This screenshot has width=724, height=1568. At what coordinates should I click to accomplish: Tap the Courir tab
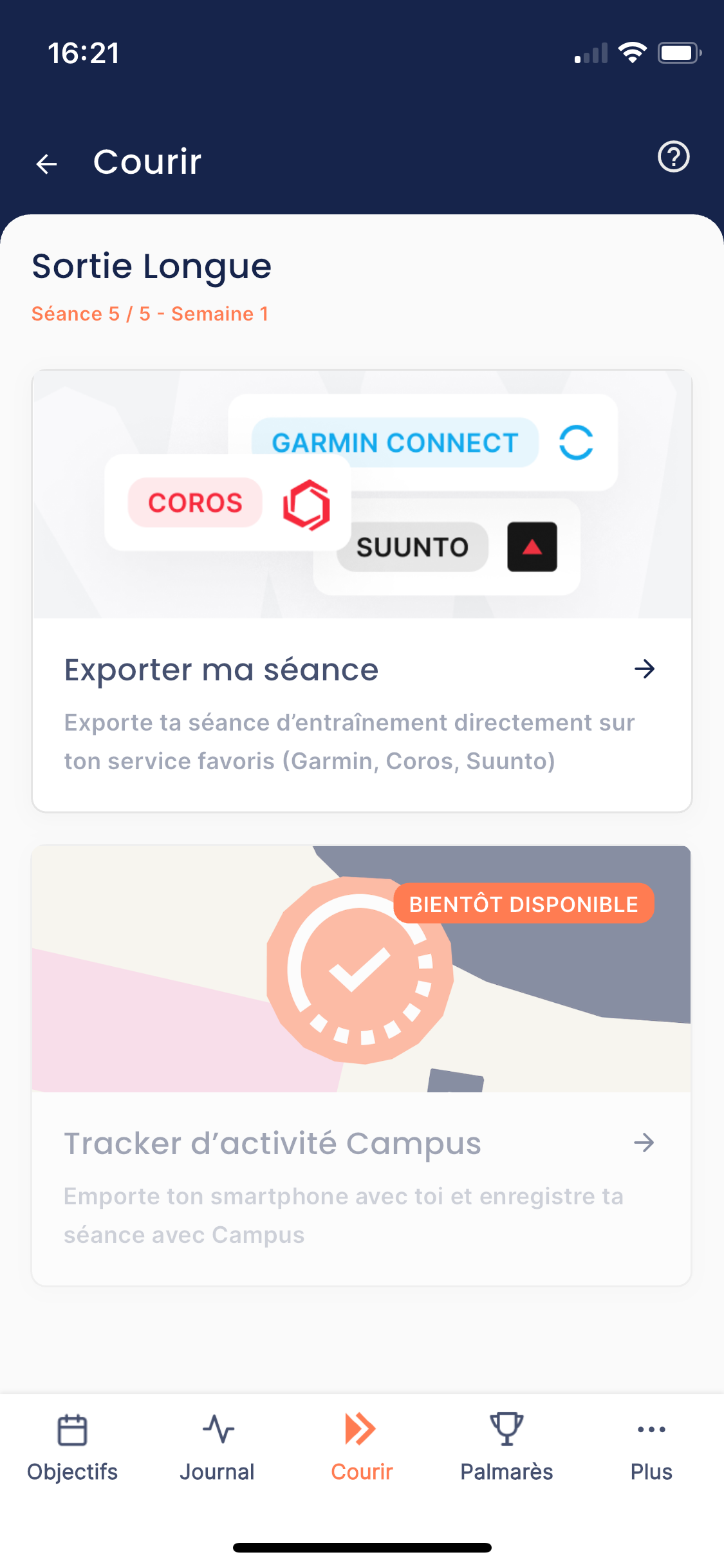pos(362,1446)
